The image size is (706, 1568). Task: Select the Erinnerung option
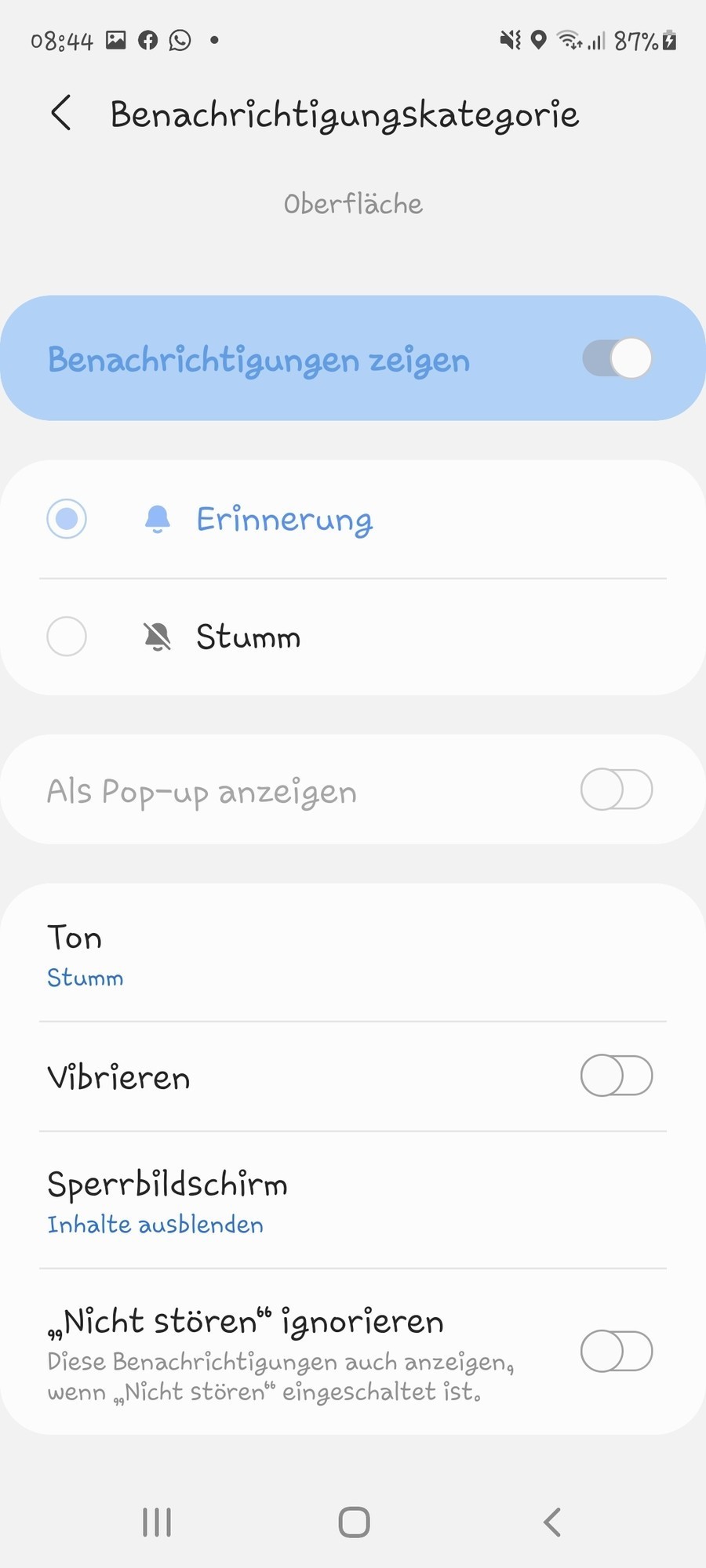point(67,519)
